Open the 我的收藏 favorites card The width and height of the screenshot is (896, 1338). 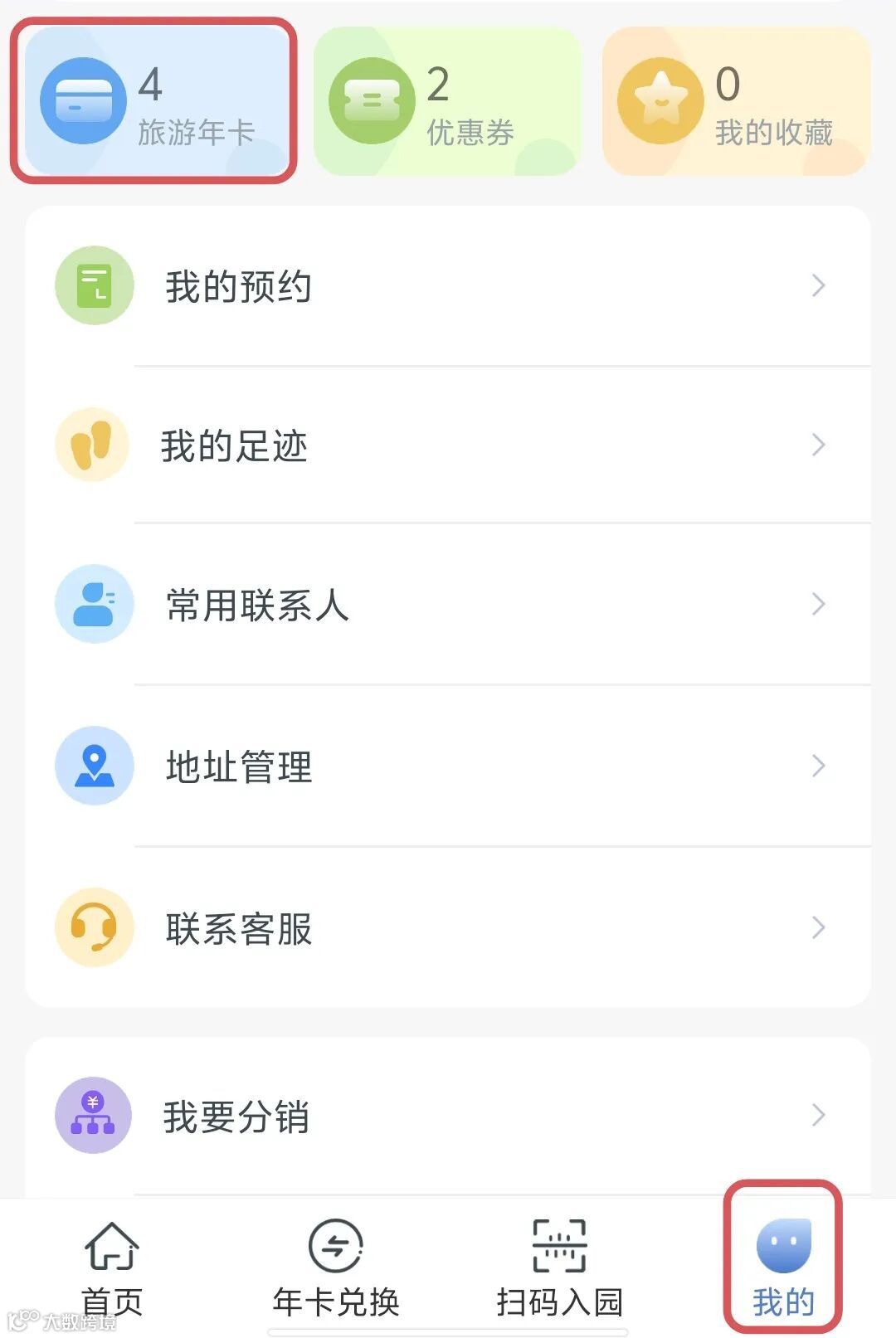pyautogui.click(x=735, y=101)
